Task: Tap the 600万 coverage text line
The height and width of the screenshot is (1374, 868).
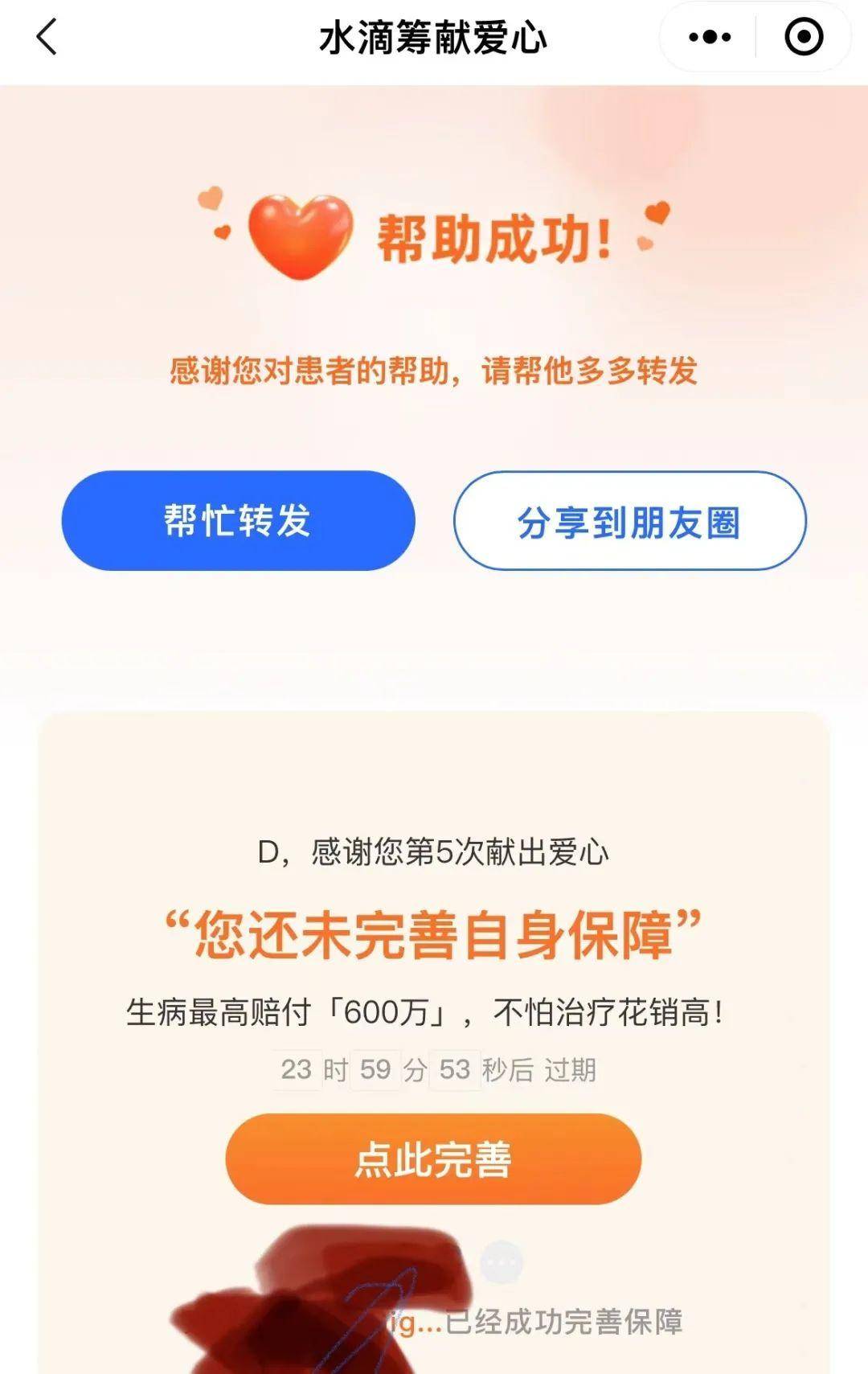Action: tap(434, 1009)
